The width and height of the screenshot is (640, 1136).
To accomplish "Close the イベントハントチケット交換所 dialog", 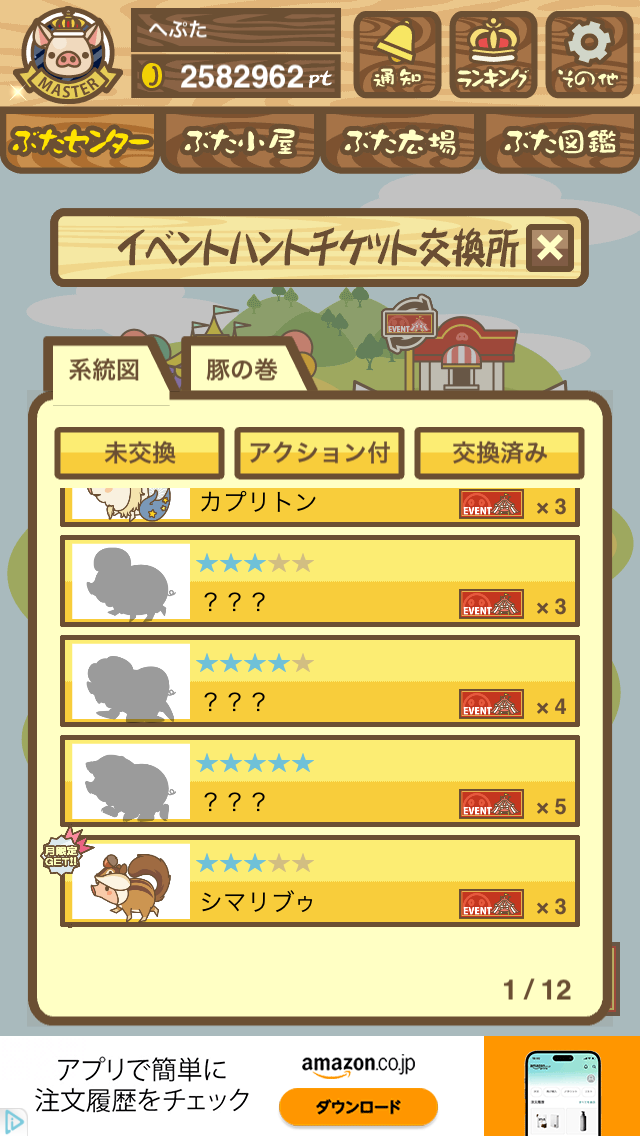I will (x=550, y=248).
